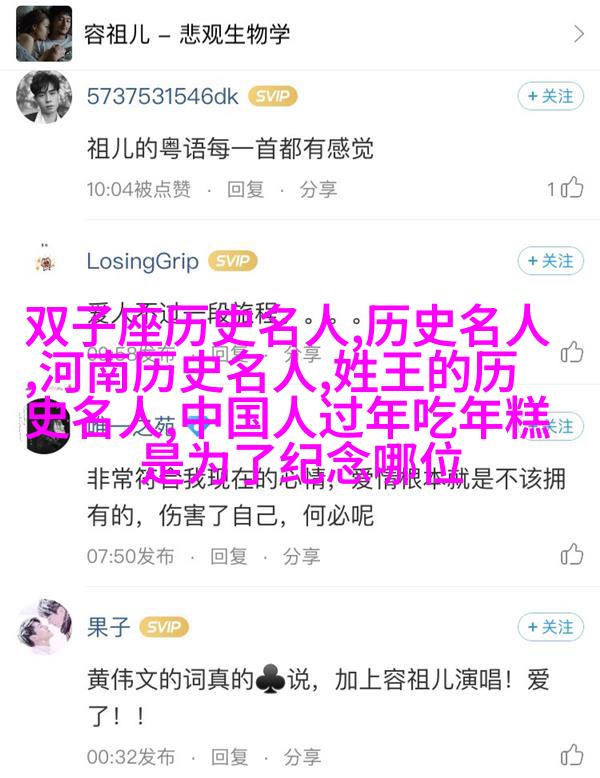Like the comment by 5737531546dk

pyautogui.click(x=569, y=188)
